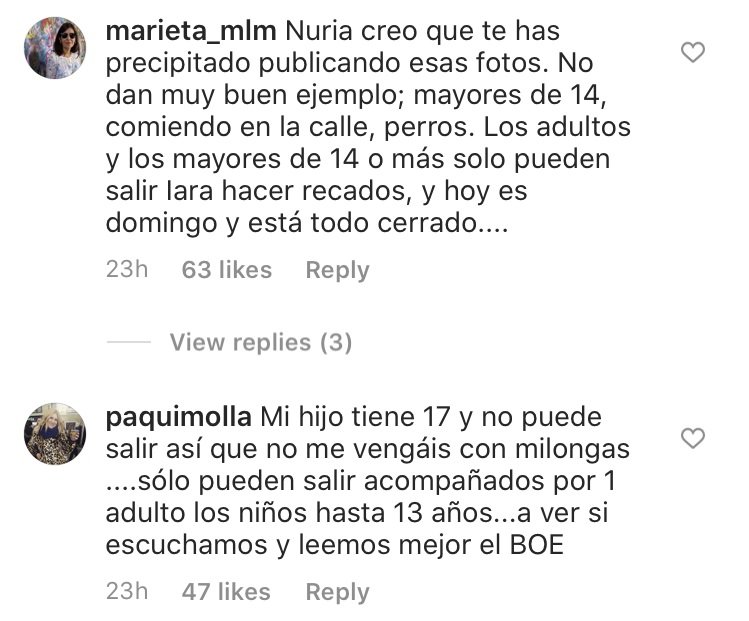Open paquimolla username link
This screenshot has height=621, width=749.
(x=179, y=416)
